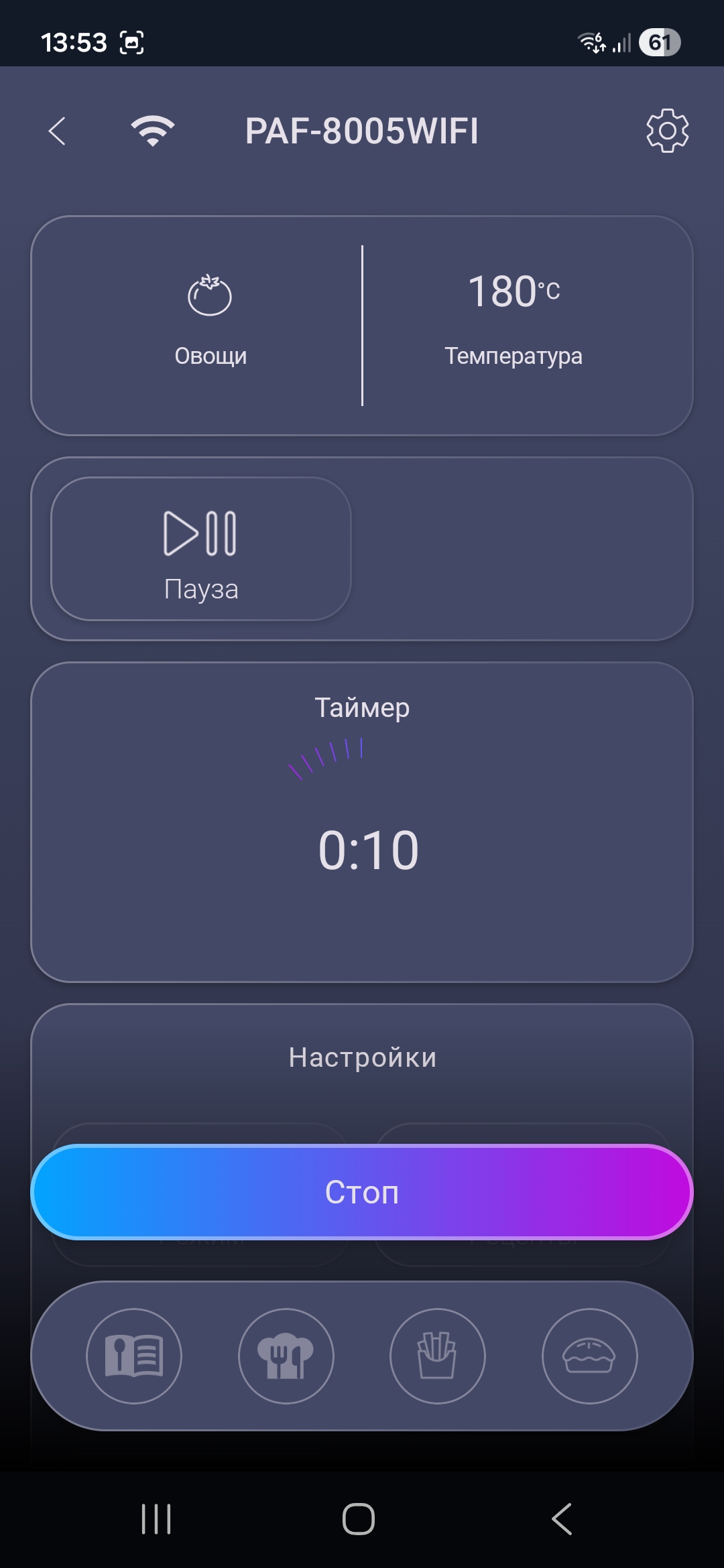Screen dimensions: 724x1568
Task: Open the recipe book icon
Action: click(x=134, y=1356)
